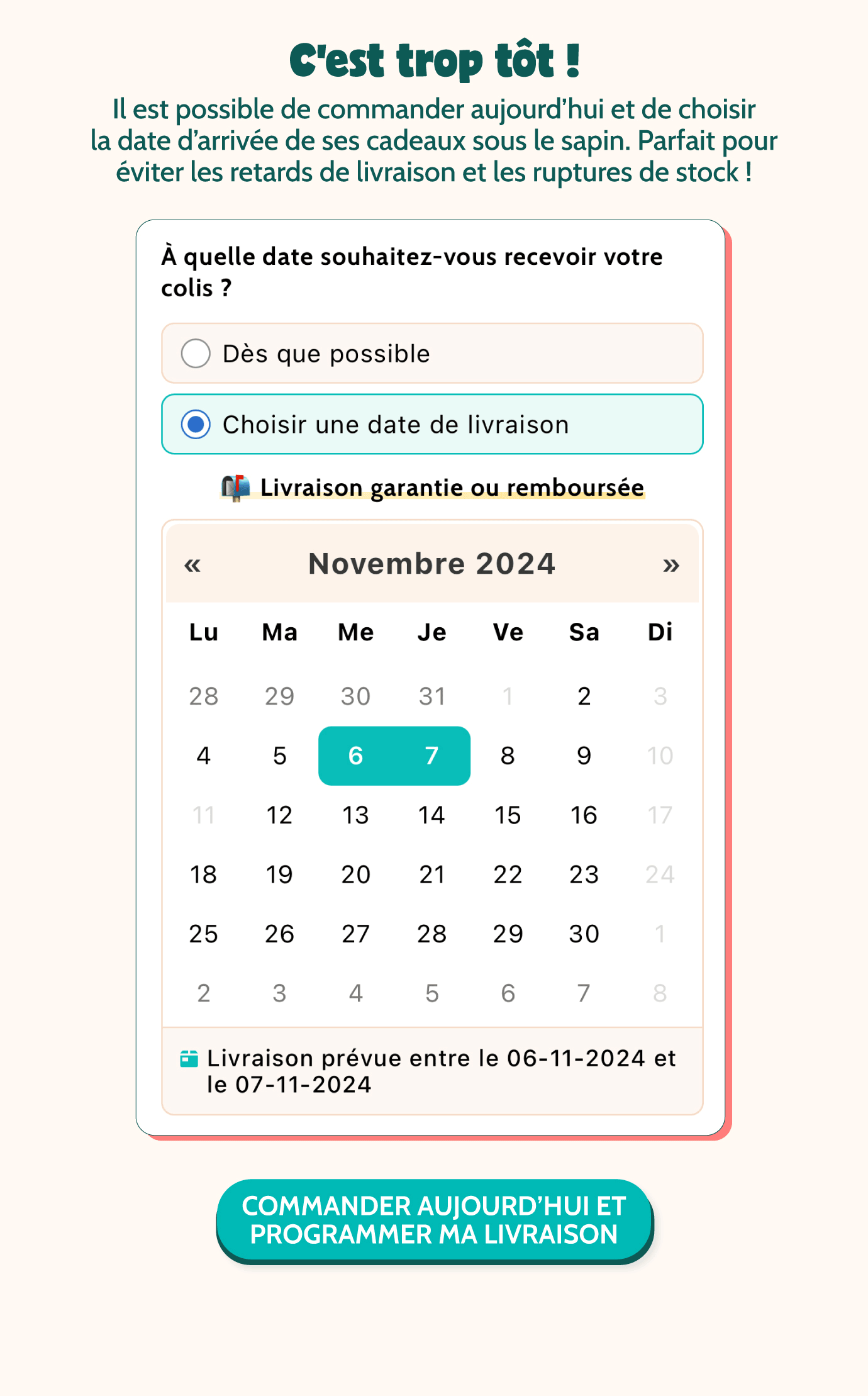This screenshot has width=868, height=1396.
Task: Select the highlighted date 6
Action: 355,756
